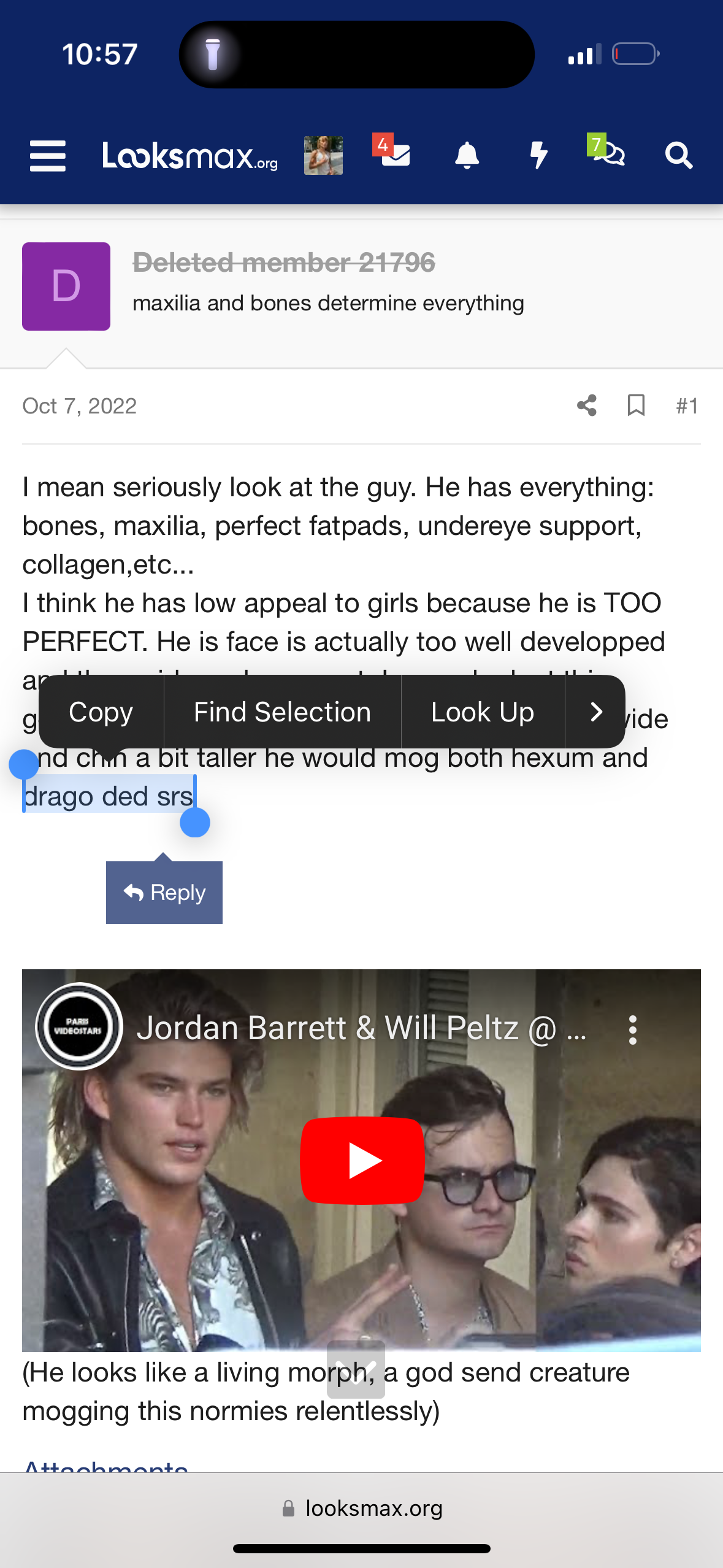Screen dimensions: 723x1568
Task: Open the Paris Videostars channel avatar
Action: pos(78,1026)
